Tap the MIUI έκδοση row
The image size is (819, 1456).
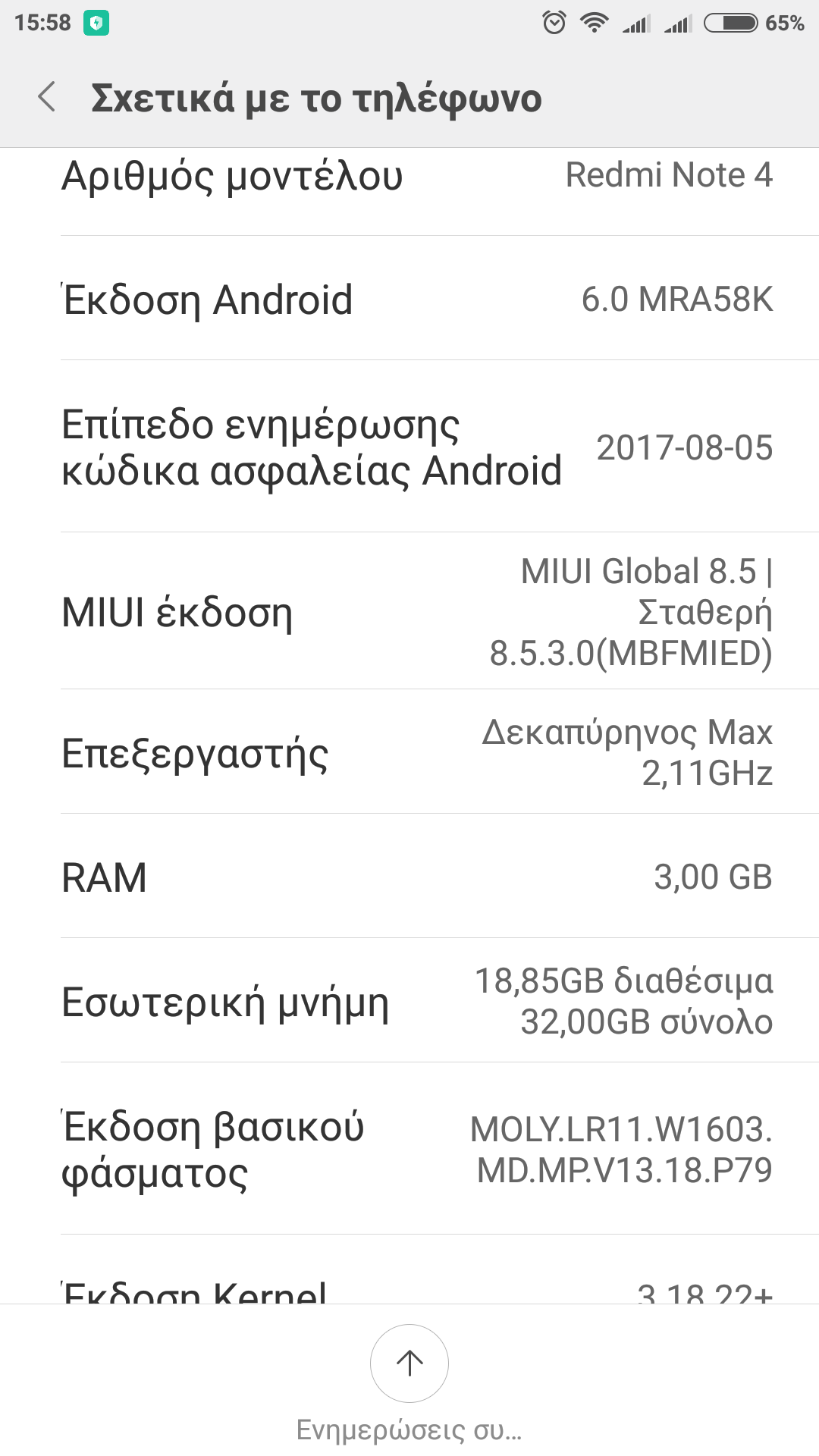[409, 611]
